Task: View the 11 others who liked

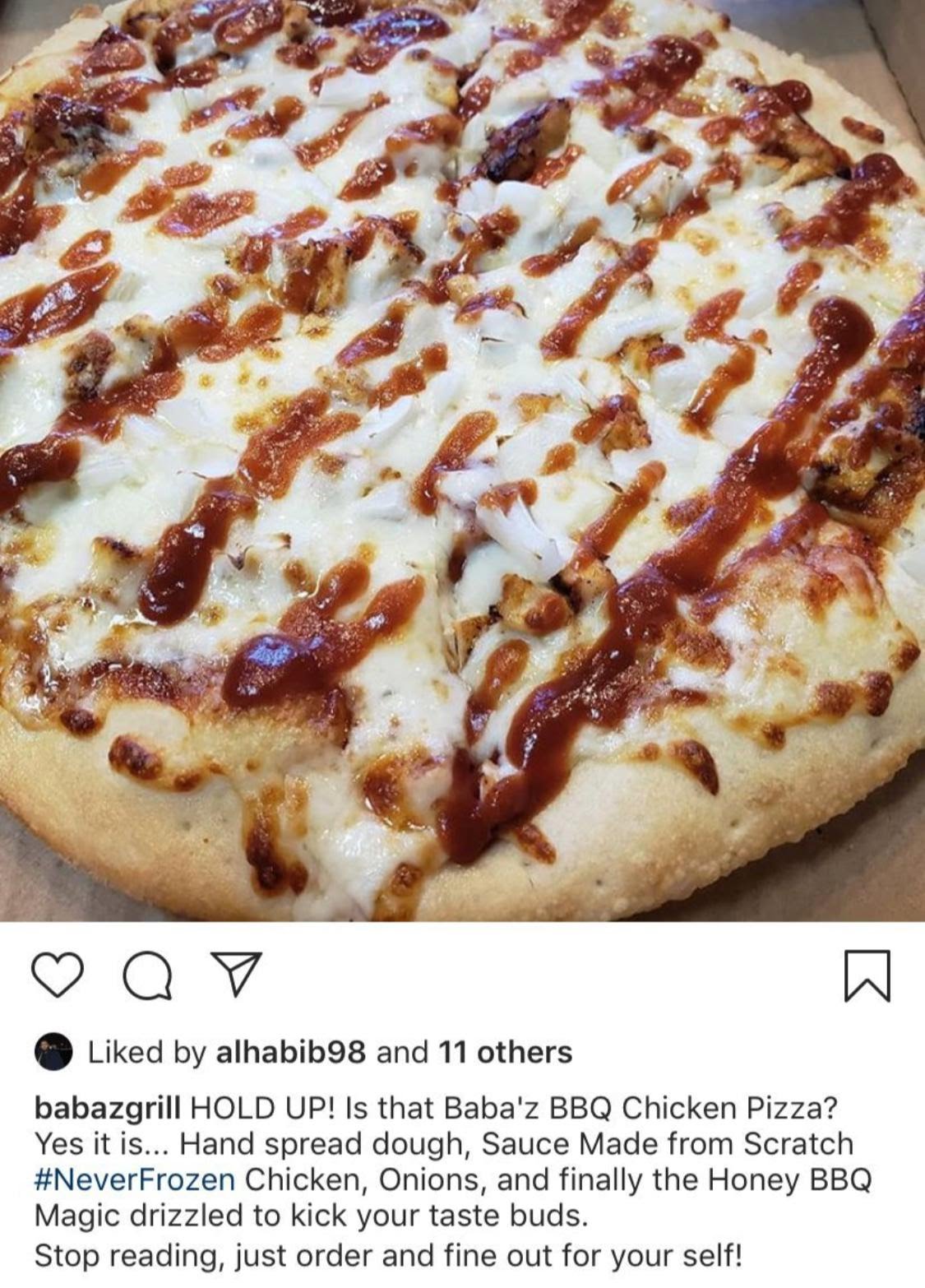Action: tap(506, 1052)
